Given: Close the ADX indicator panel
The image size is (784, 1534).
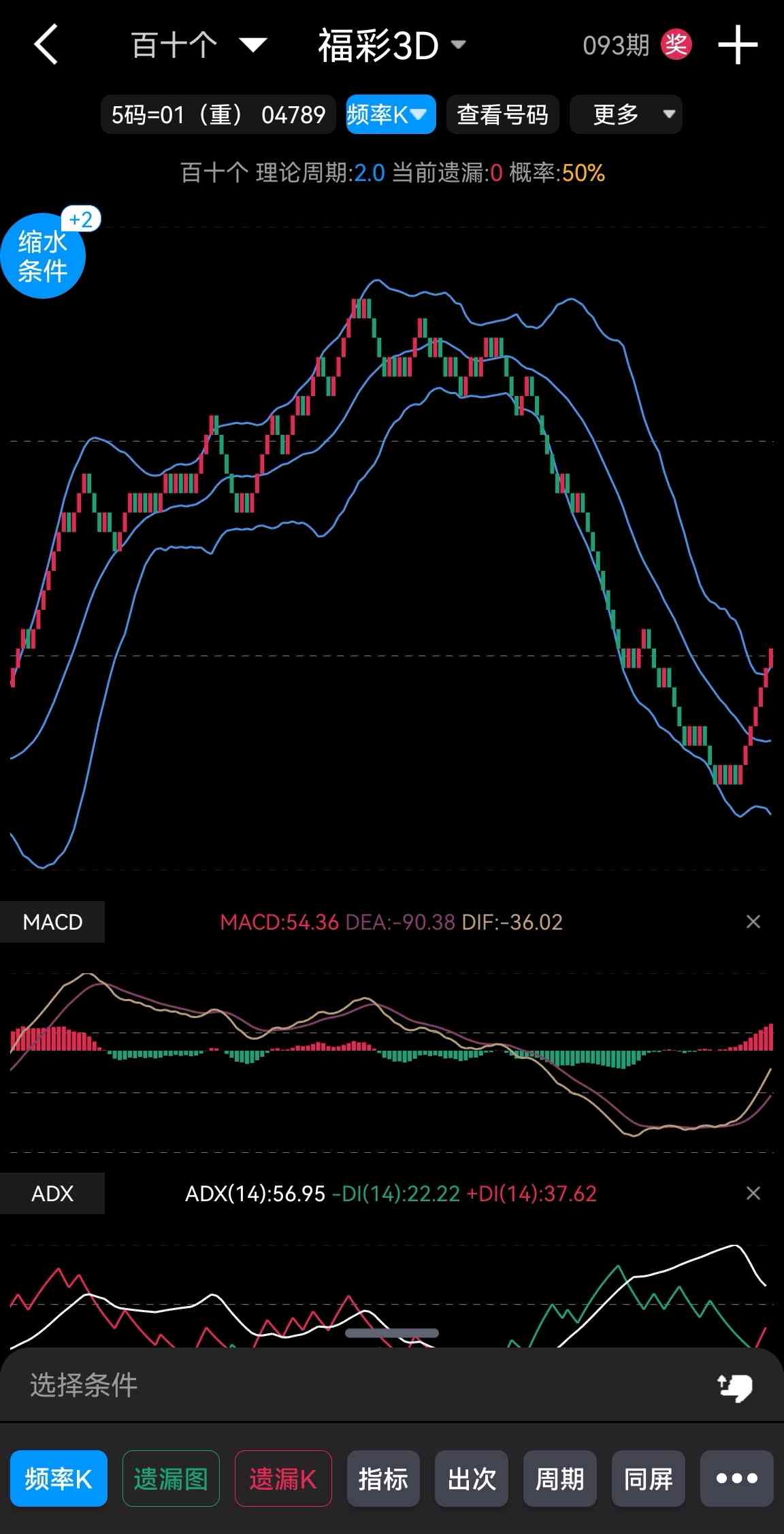Looking at the screenshot, I should 753,1193.
